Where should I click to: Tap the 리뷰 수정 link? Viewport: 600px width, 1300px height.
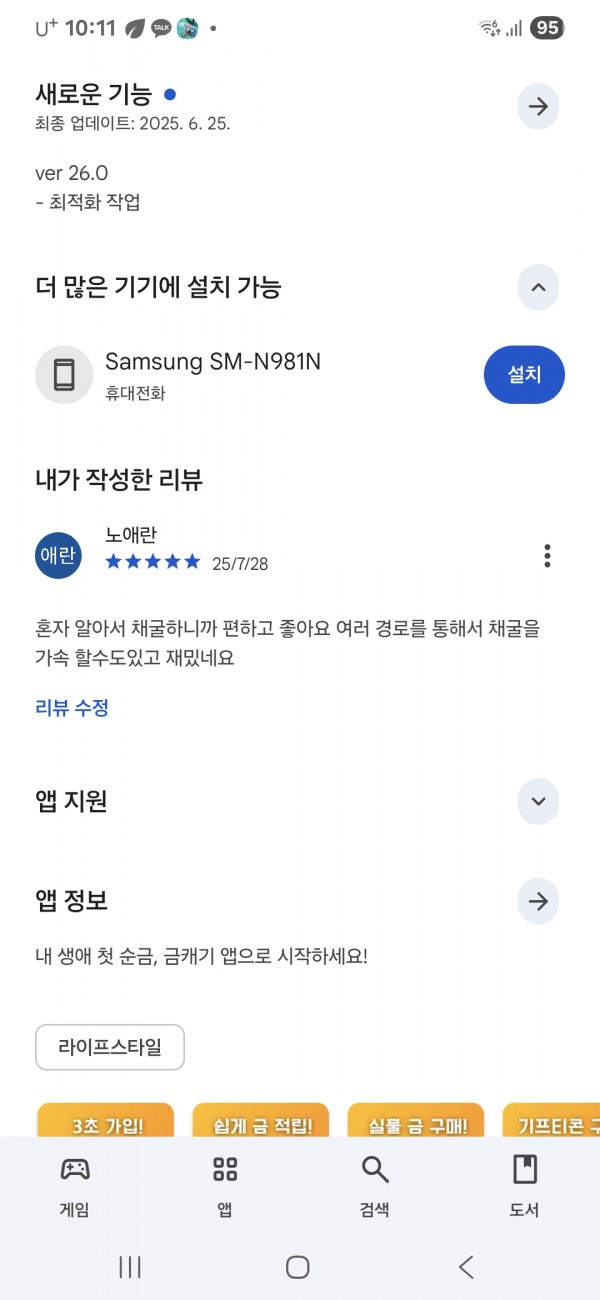[72, 708]
